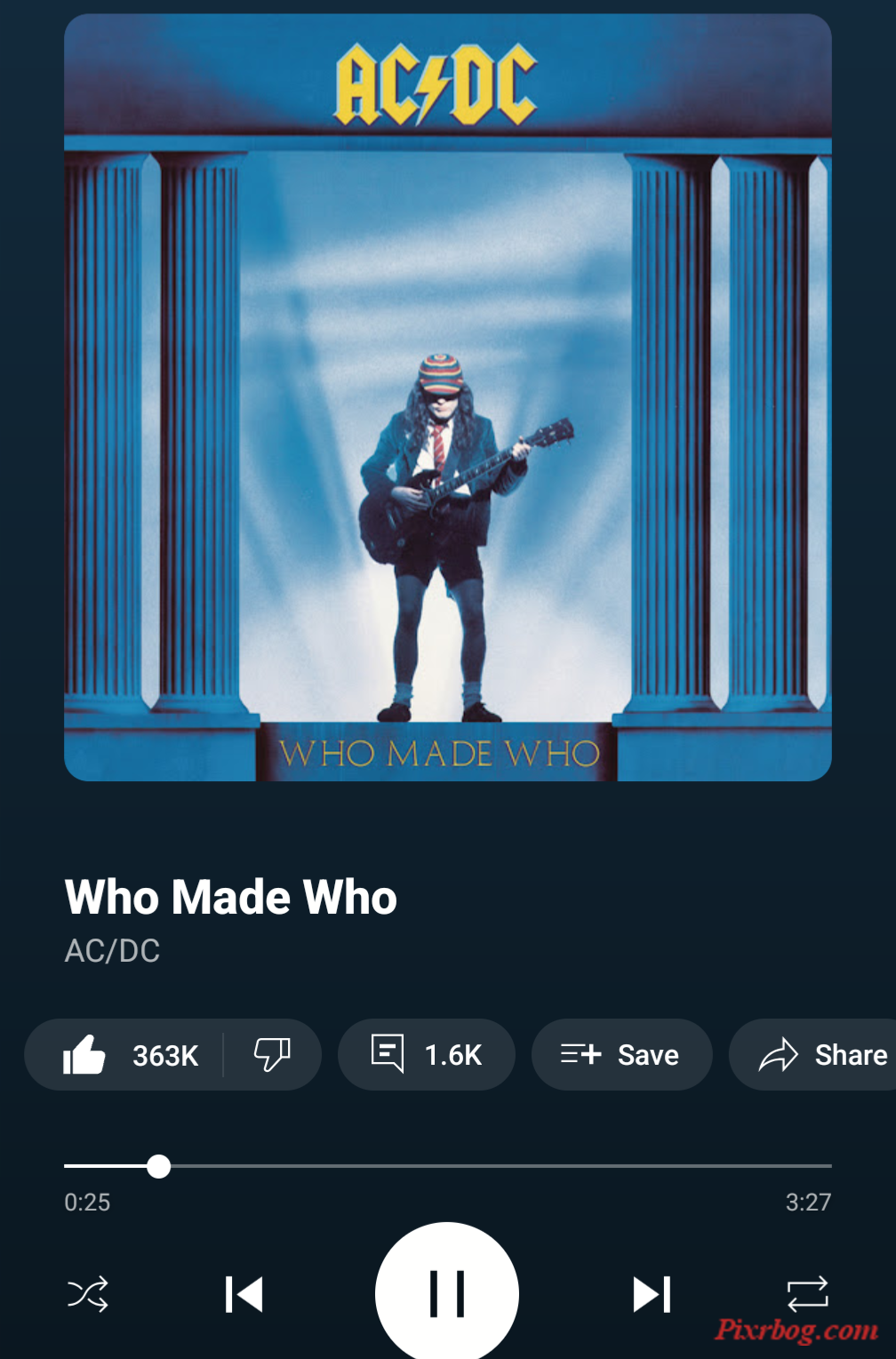Go back to the previous track
This screenshot has width=896, height=1359.
[244, 1294]
